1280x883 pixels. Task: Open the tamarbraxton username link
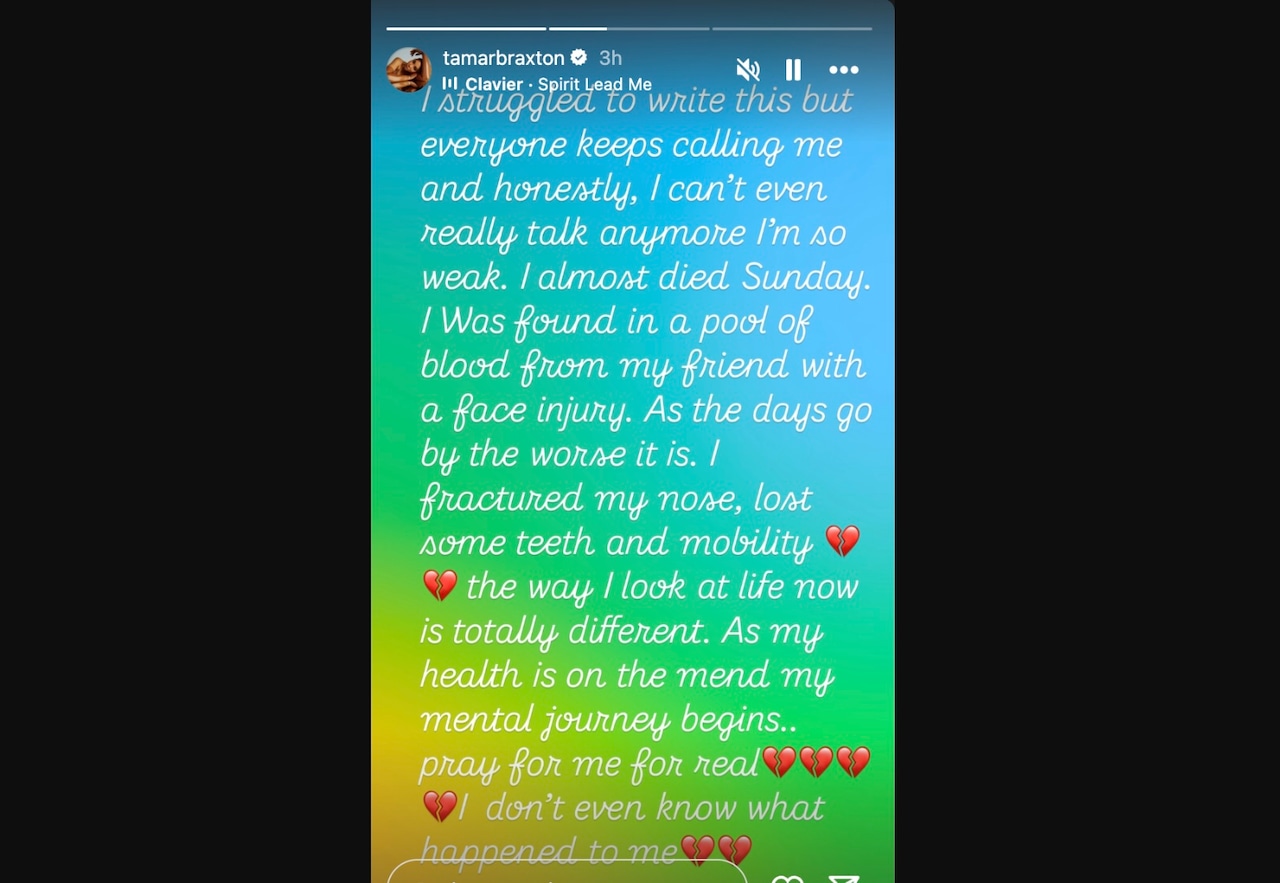(503, 58)
